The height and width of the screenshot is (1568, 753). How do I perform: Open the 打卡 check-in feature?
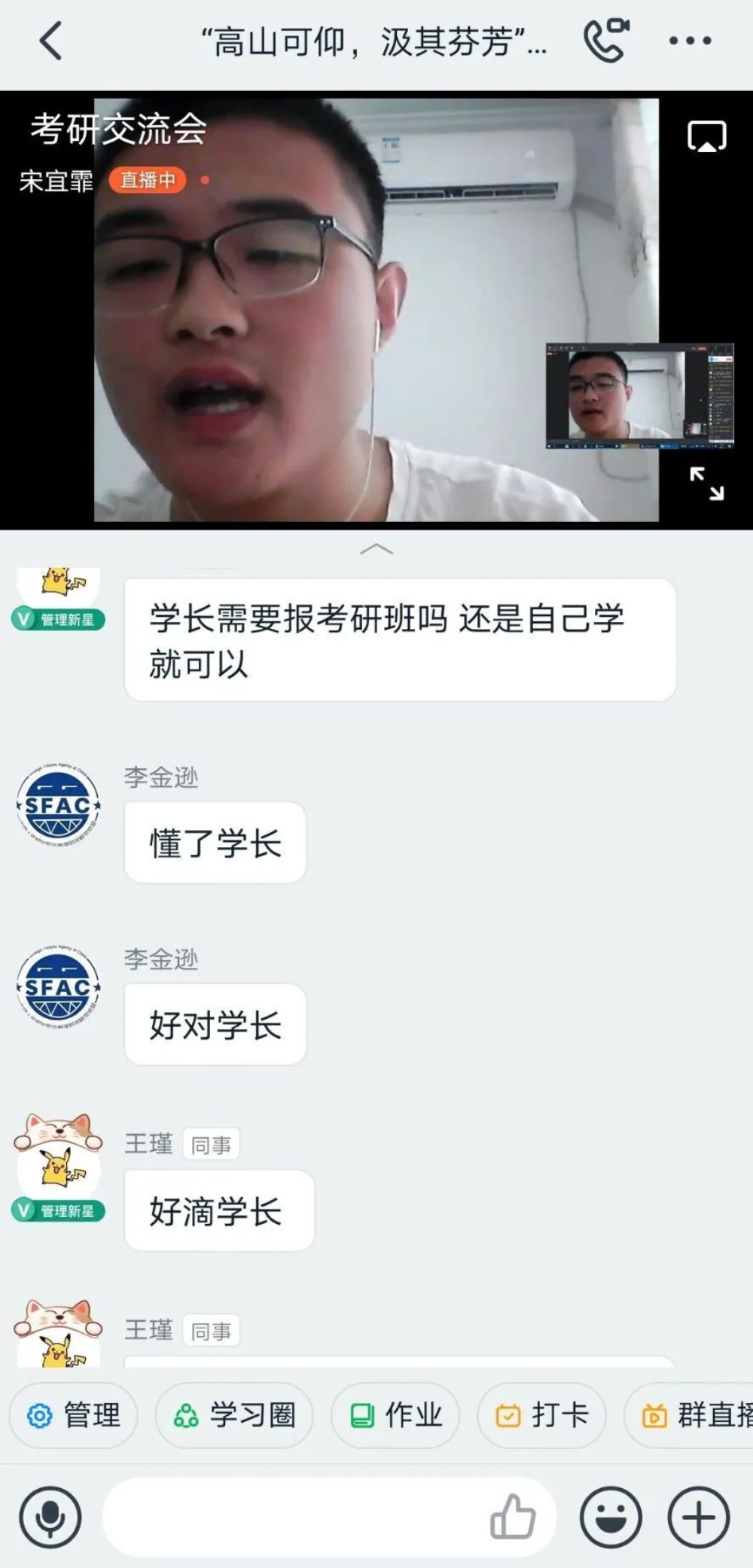click(541, 1415)
